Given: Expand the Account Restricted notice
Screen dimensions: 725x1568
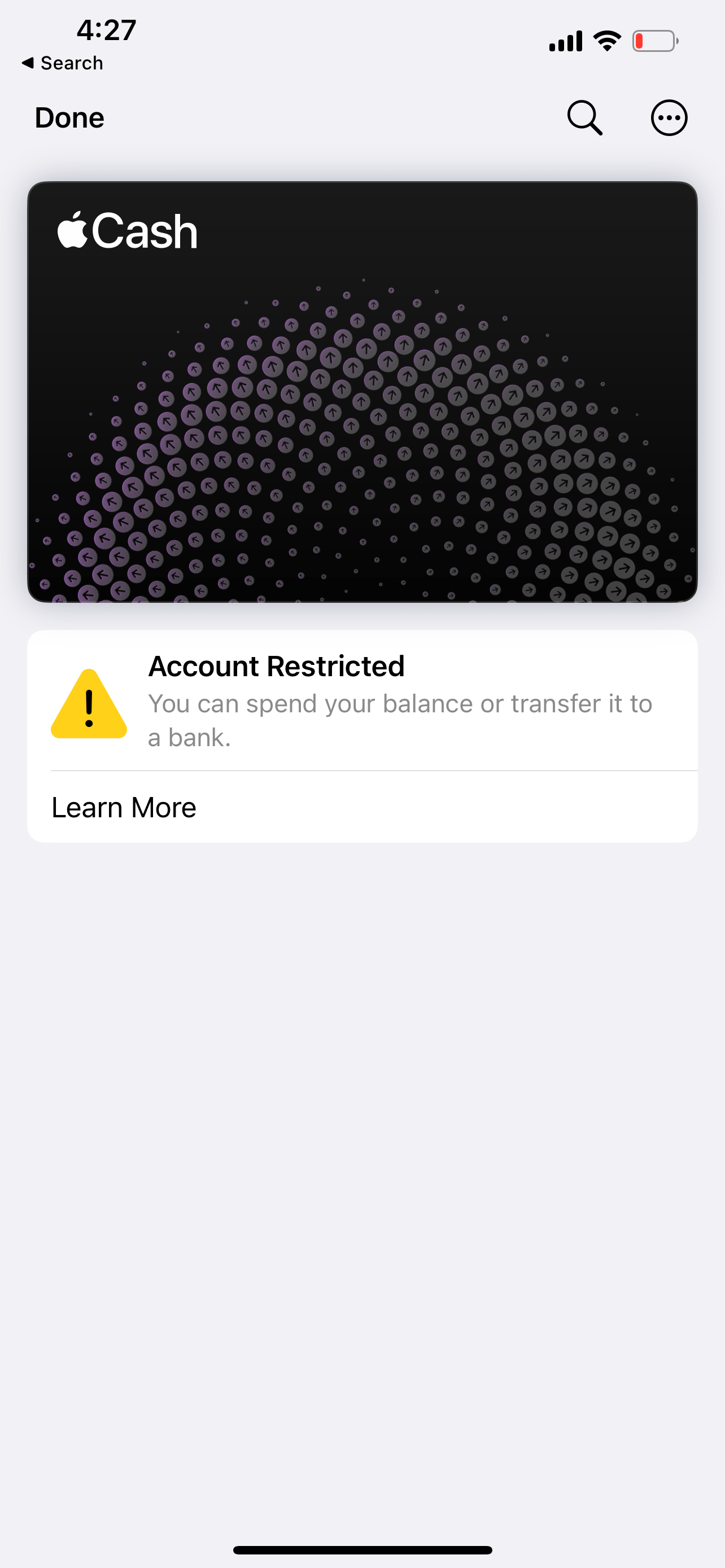Looking at the screenshot, I should tap(362, 700).
